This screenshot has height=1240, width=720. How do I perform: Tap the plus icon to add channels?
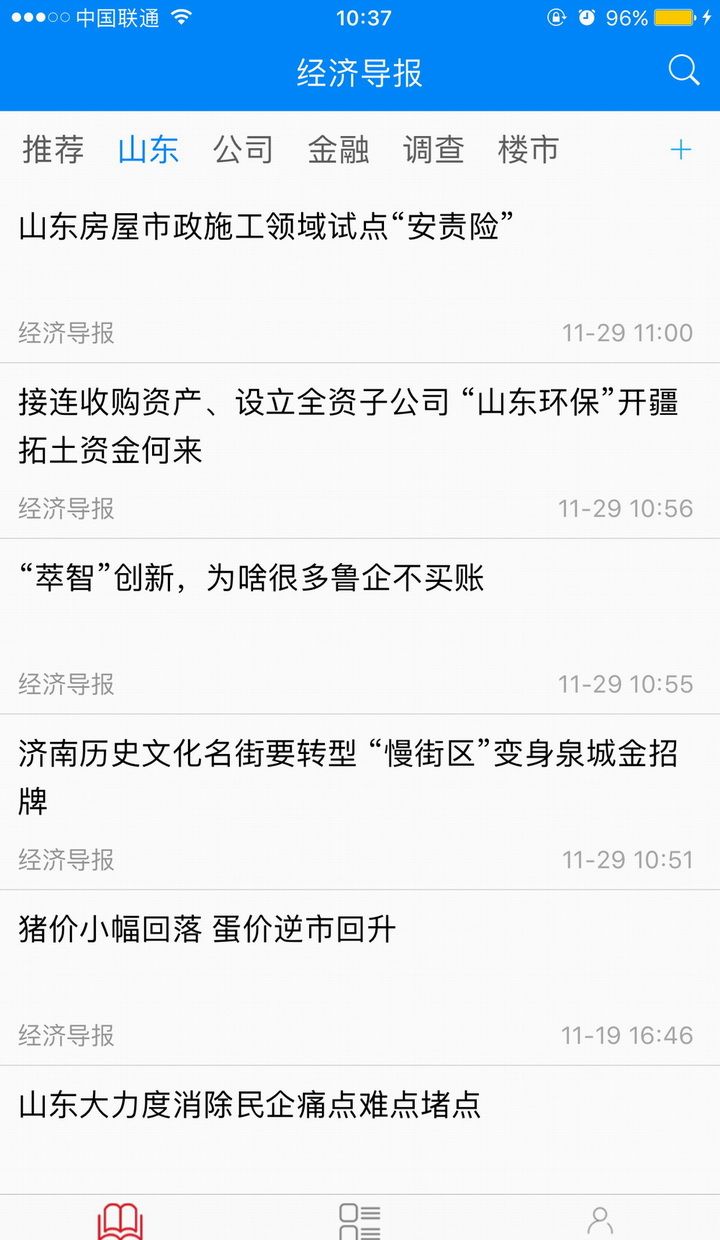pos(681,149)
